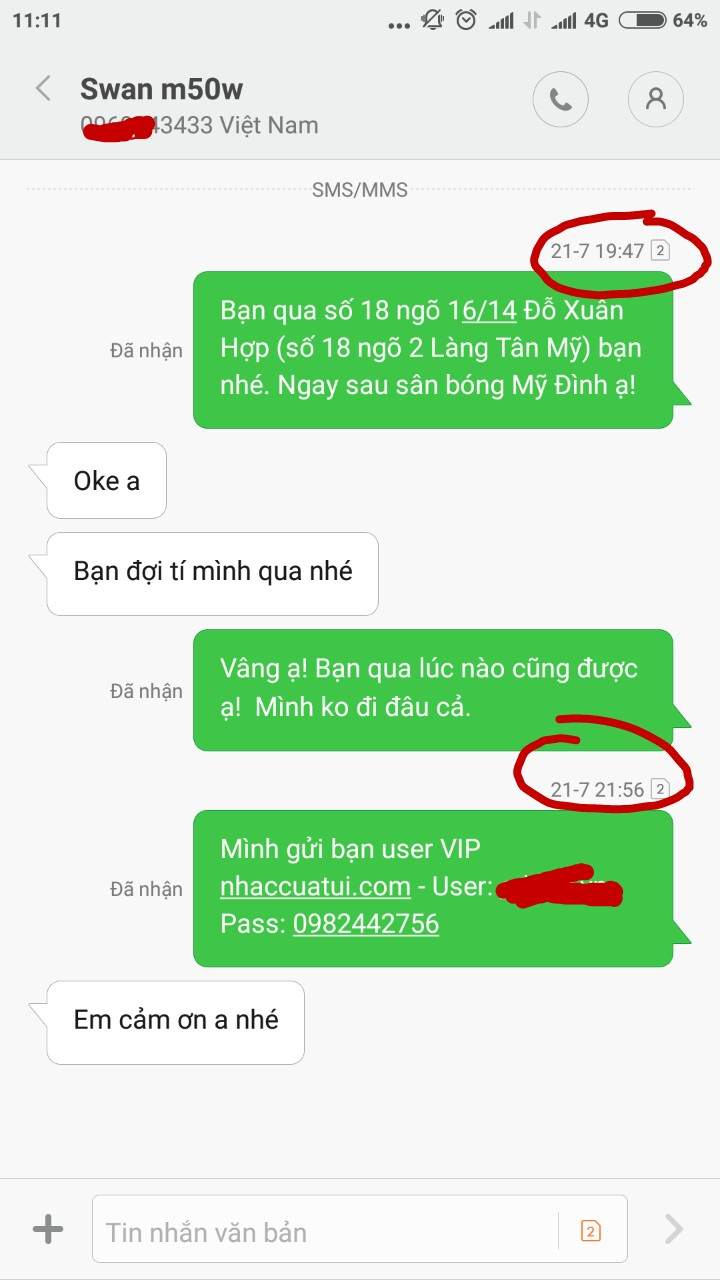The image size is (720, 1280).
Task: Tap the 0982442756 number link
Action: (365, 923)
